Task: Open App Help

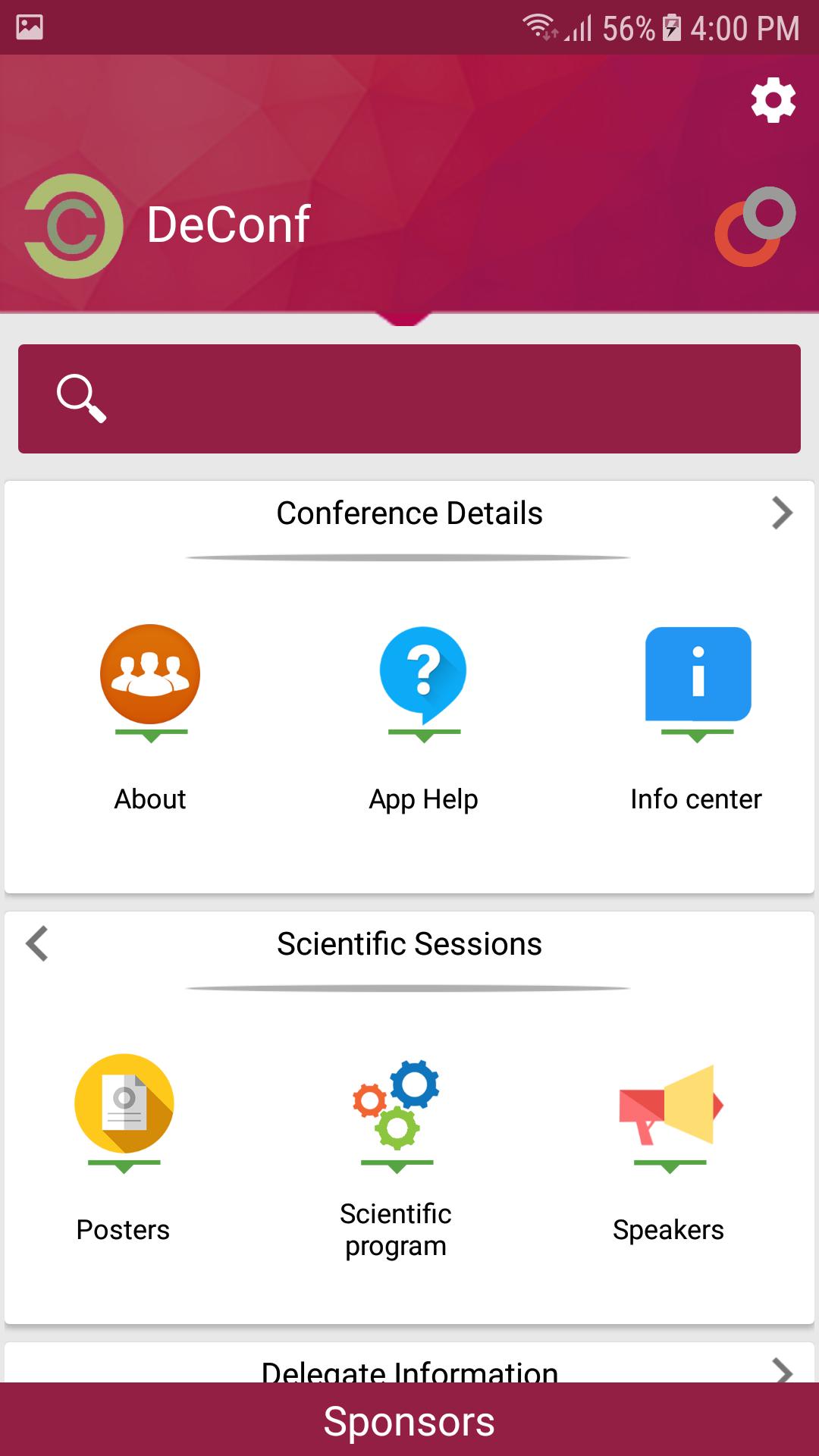Action: point(423,717)
